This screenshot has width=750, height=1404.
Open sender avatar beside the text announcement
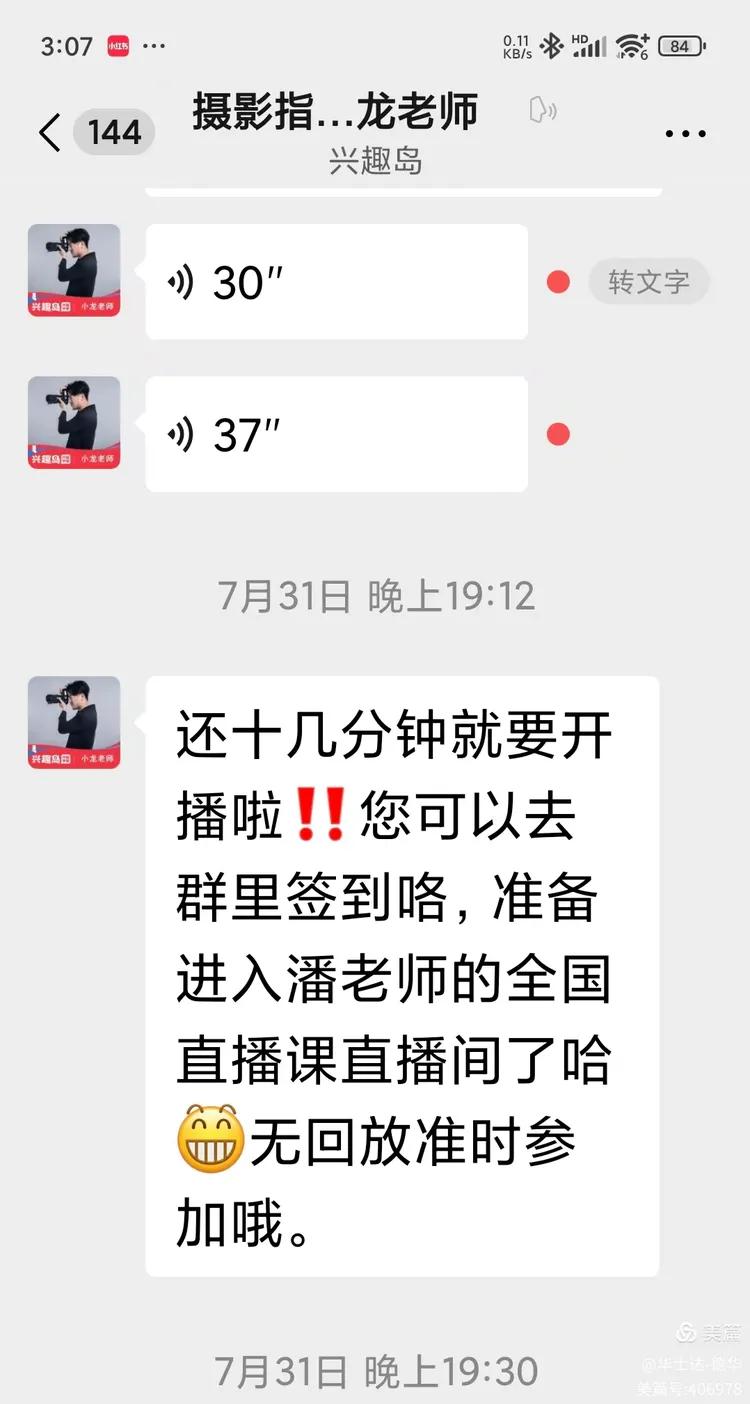pyautogui.click(x=74, y=722)
